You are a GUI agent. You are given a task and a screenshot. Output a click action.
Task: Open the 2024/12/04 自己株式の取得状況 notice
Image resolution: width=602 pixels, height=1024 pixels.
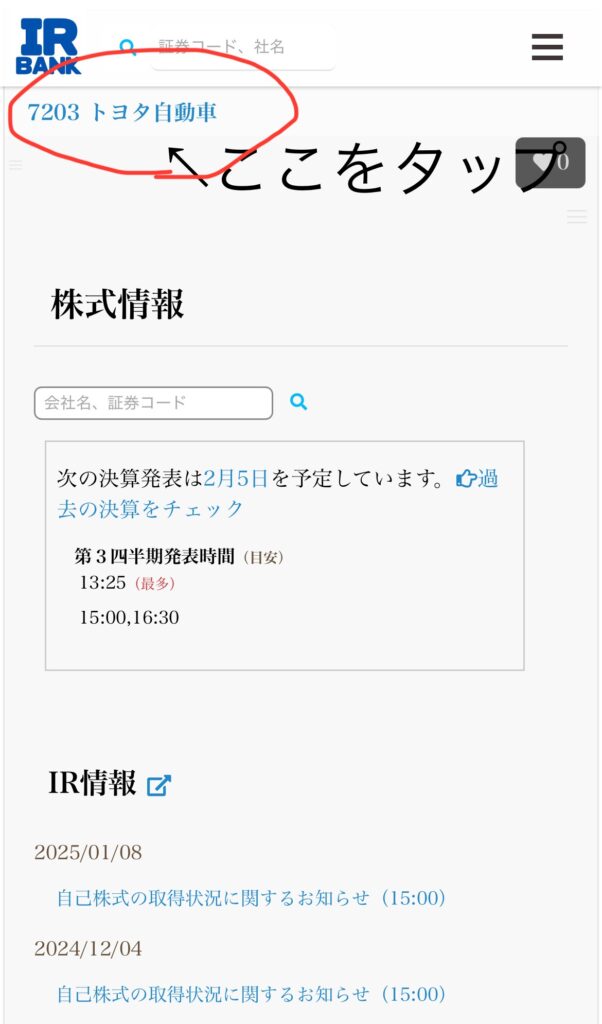[250, 994]
